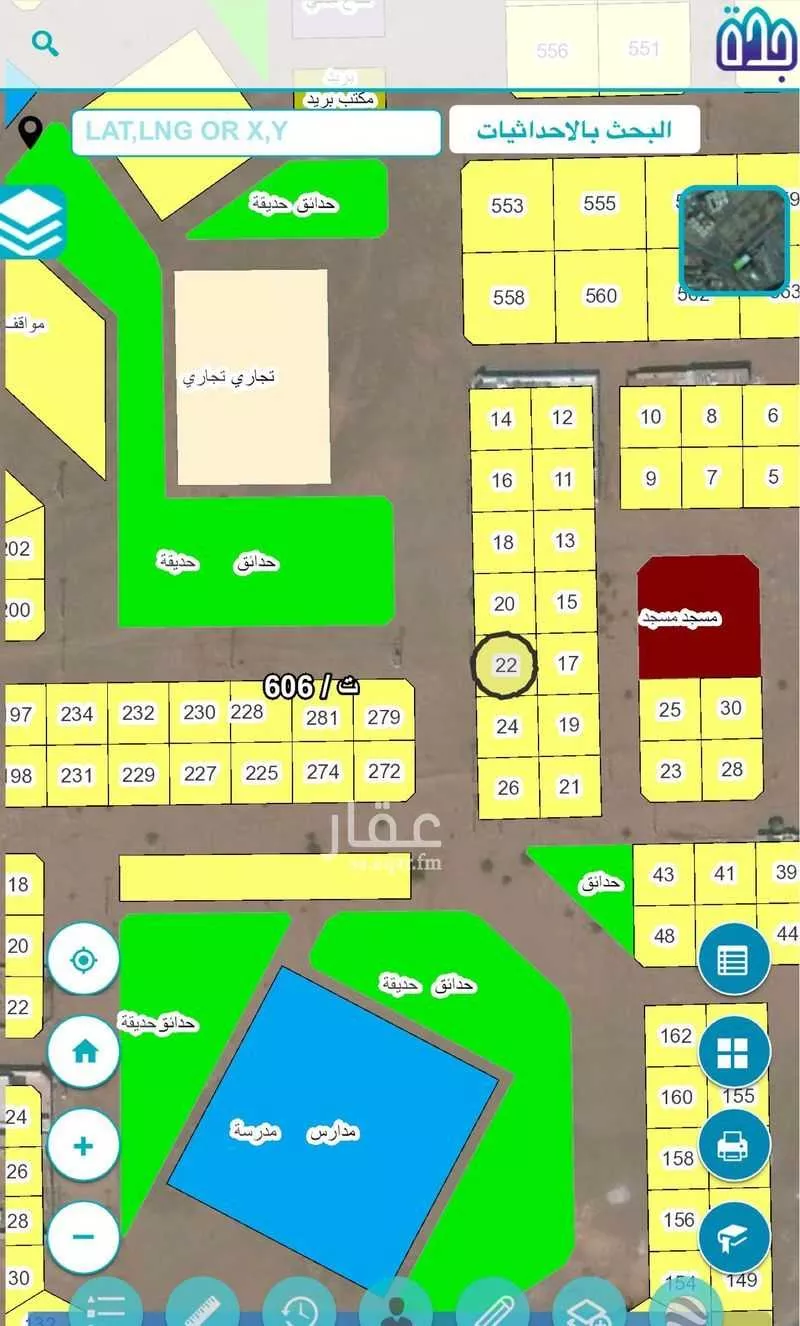Center map on my location

click(x=83, y=960)
